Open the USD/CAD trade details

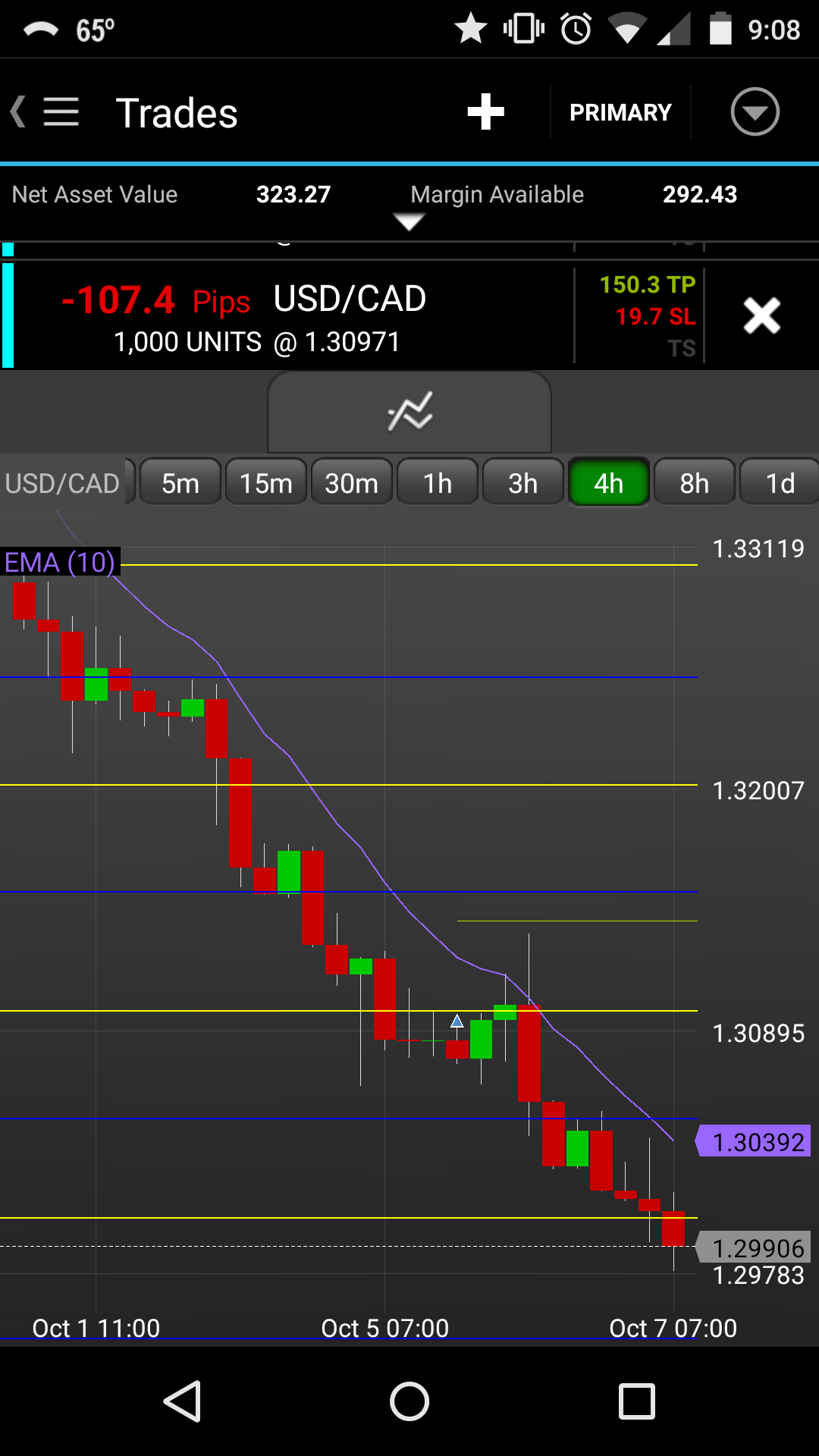click(303, 317)
